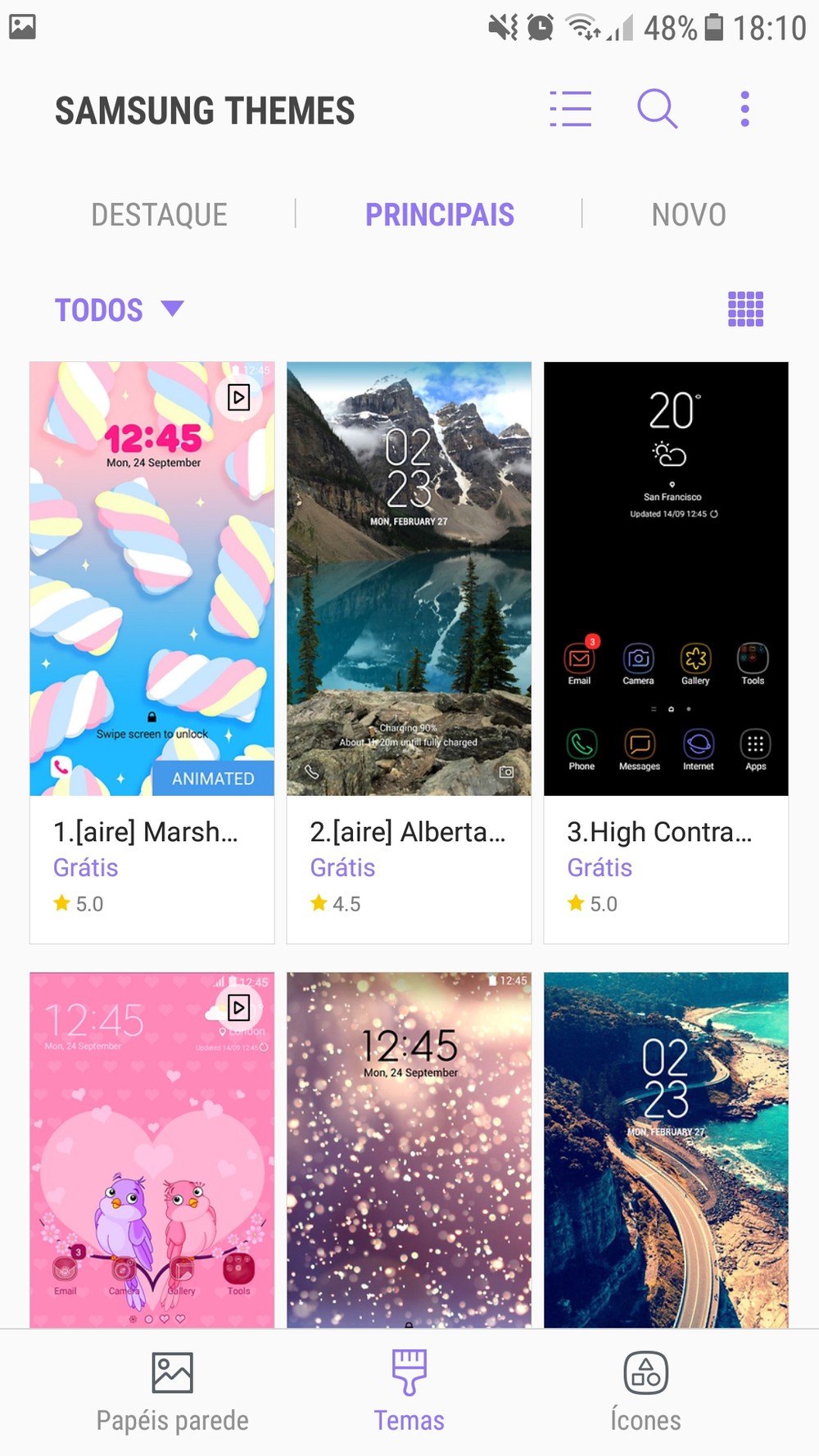Switch to the Destaque tab

(x=159, y=215)
